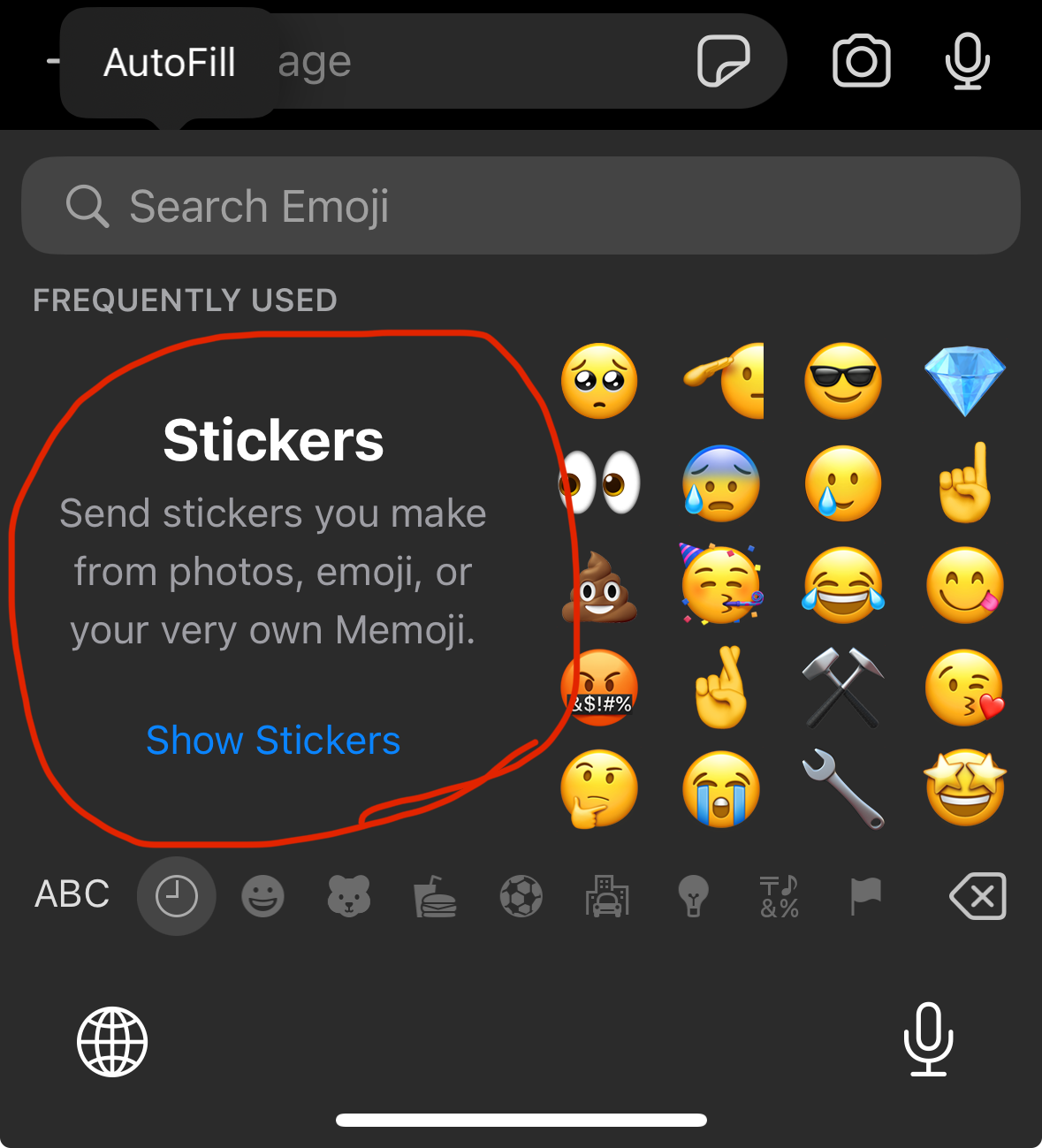The image size is (1042, 1148).
Task: Switch to animals and nature category
Action: (349, 897)
